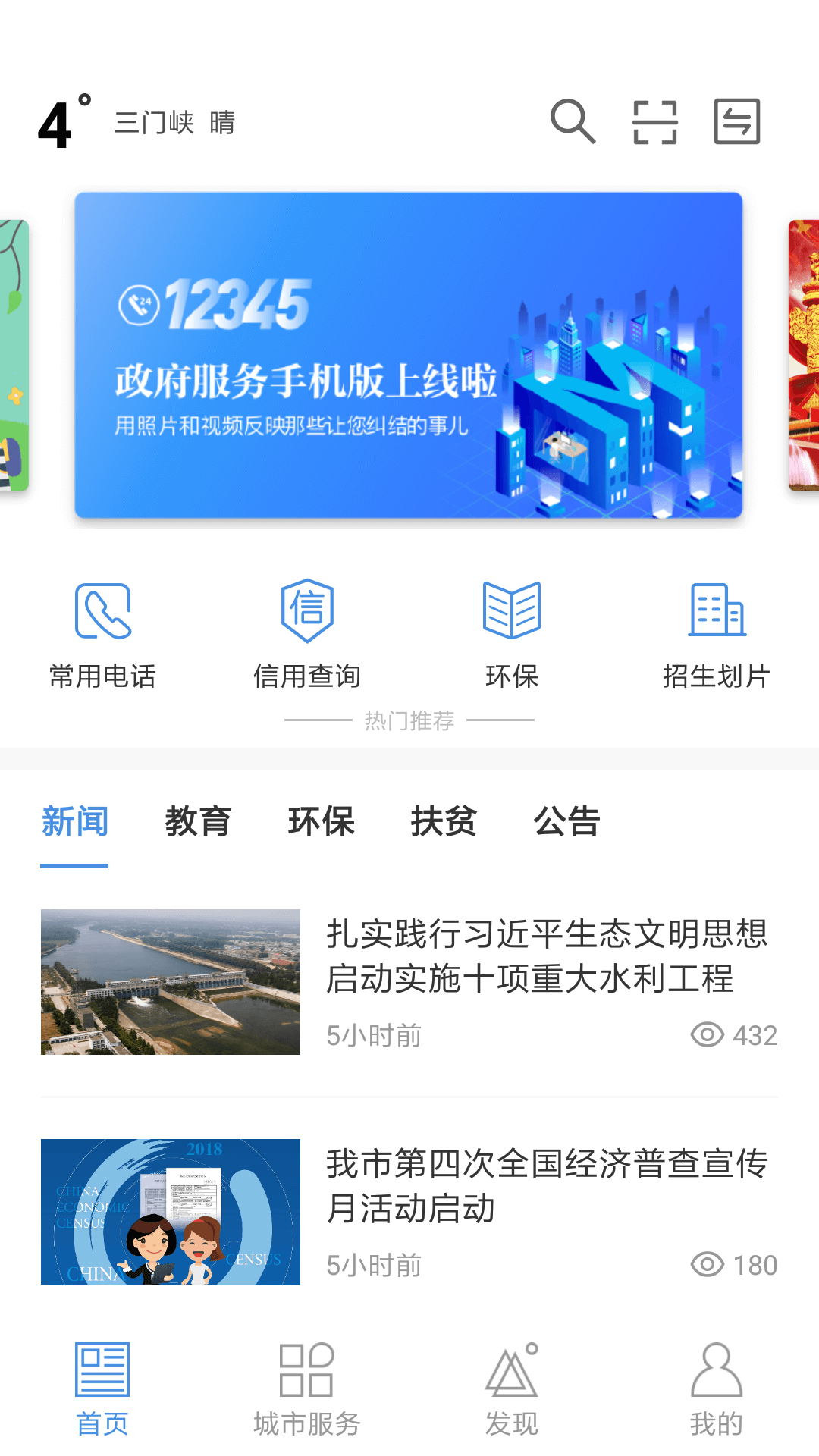Tap the 常用电话 phone icon
The width and height of the screenshot is (819, 1456).
[x=104, y=611]
